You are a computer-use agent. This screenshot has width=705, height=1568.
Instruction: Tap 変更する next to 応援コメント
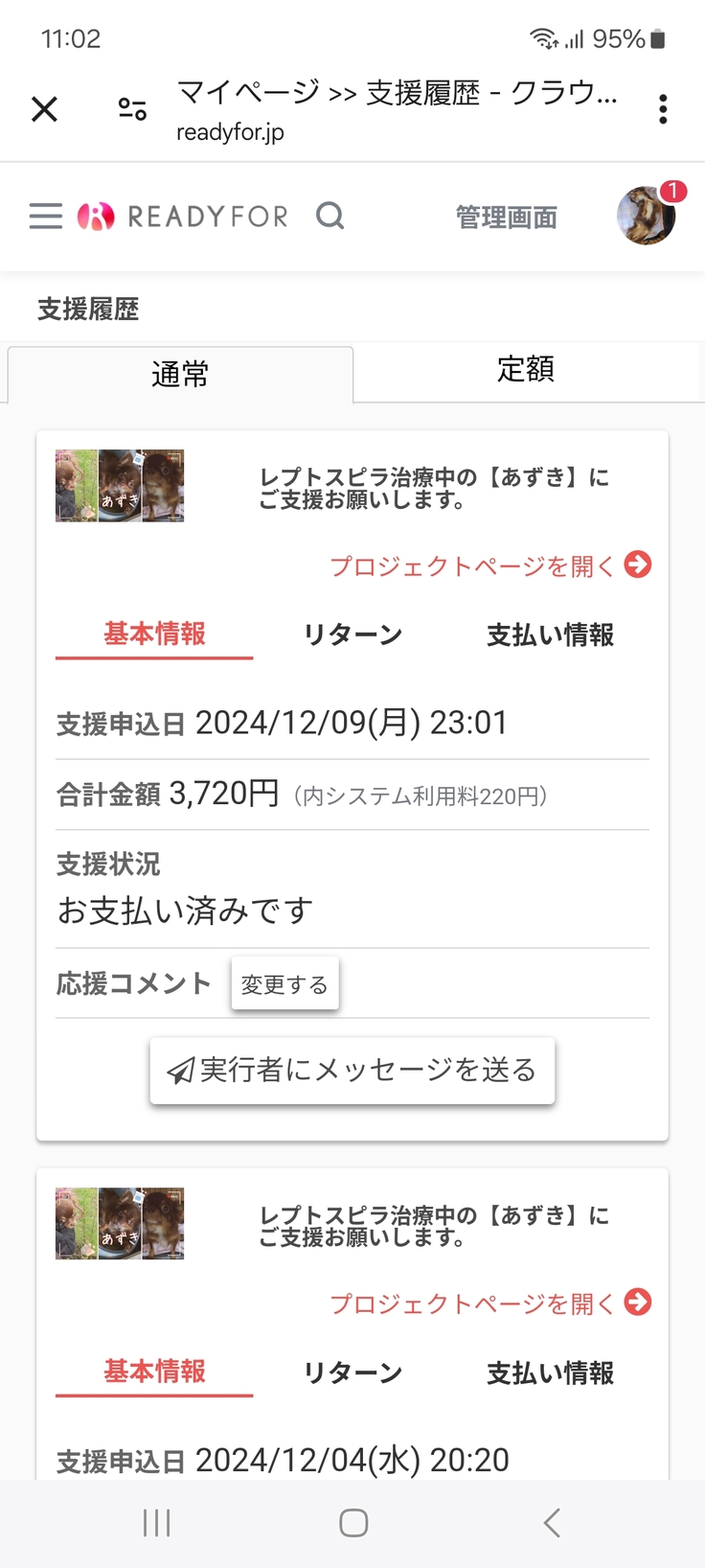[x=284, y=984]
